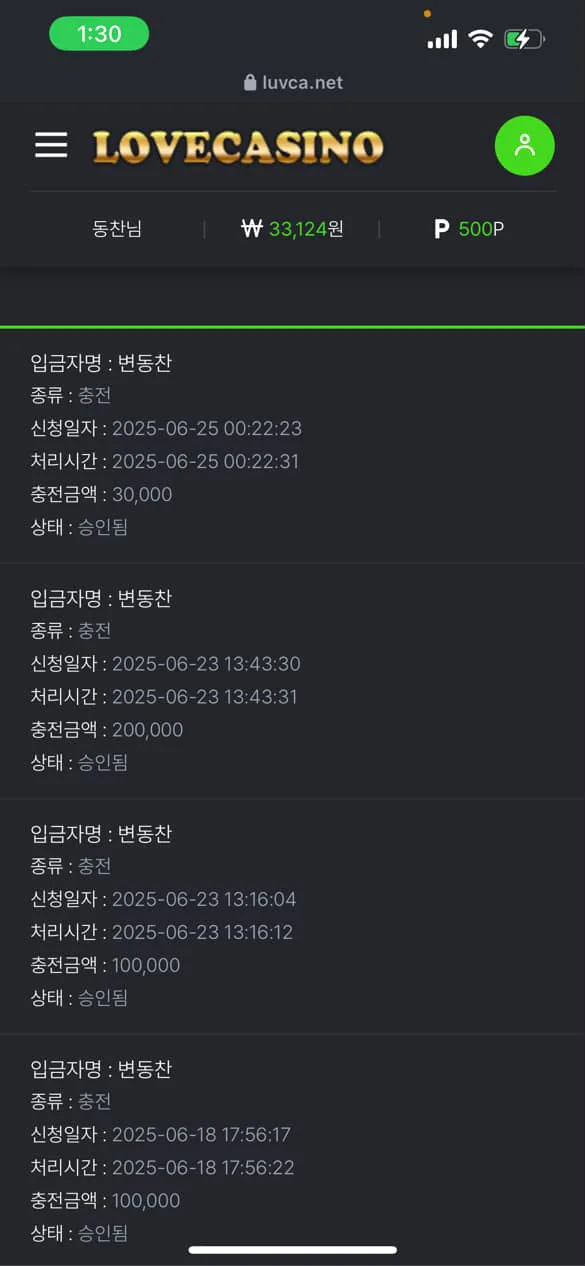Open the hamburger menu

(51, 145)
